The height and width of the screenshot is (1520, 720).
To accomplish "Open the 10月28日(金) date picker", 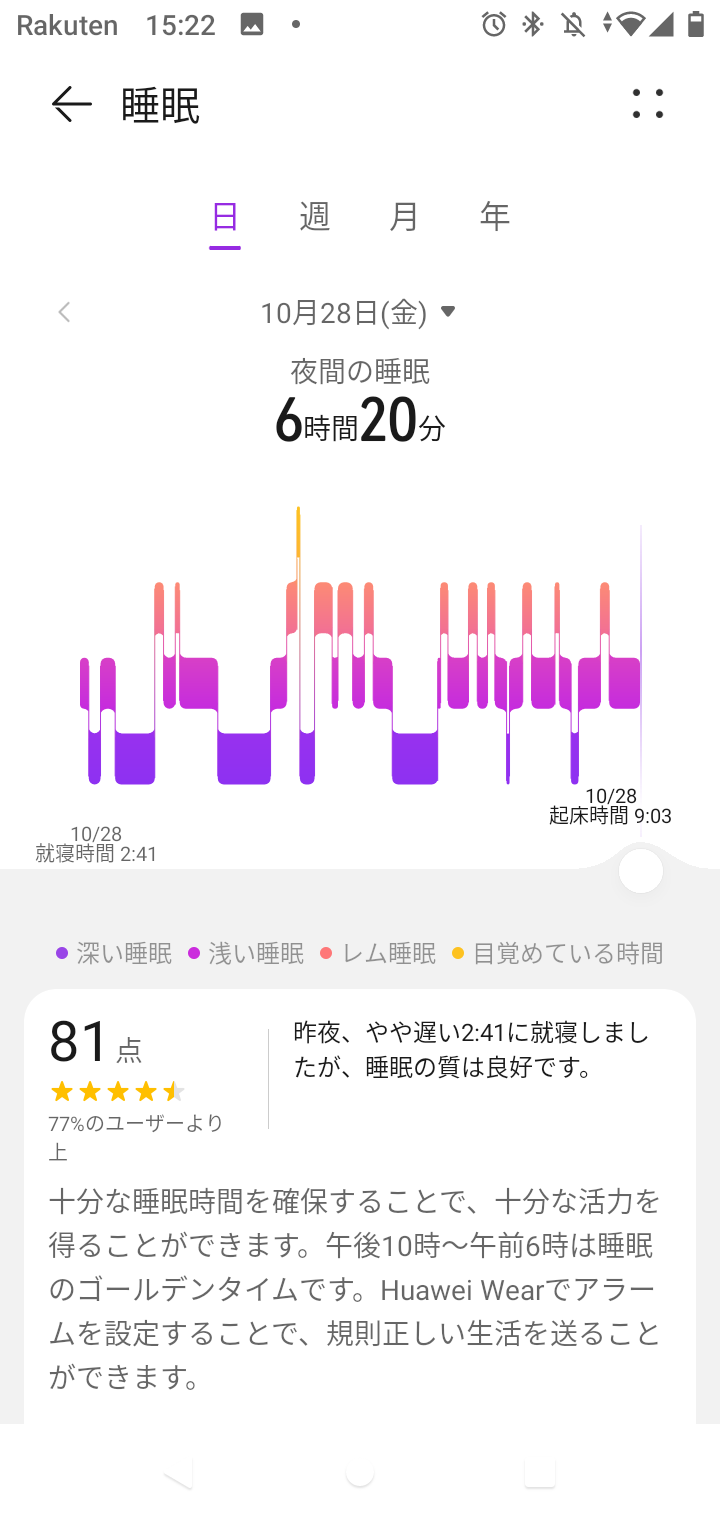I will tap(358, 313).
